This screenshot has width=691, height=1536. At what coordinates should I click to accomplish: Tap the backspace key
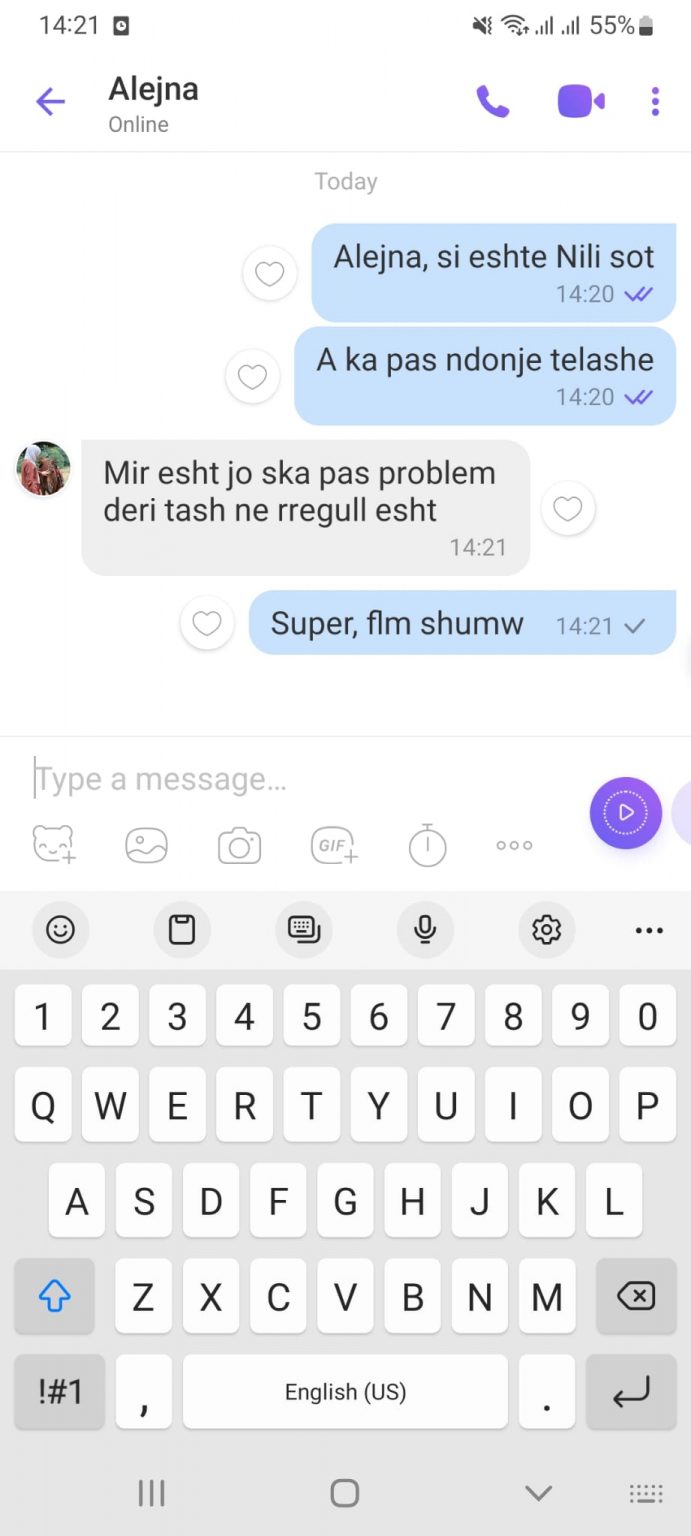click(635, 1297)
